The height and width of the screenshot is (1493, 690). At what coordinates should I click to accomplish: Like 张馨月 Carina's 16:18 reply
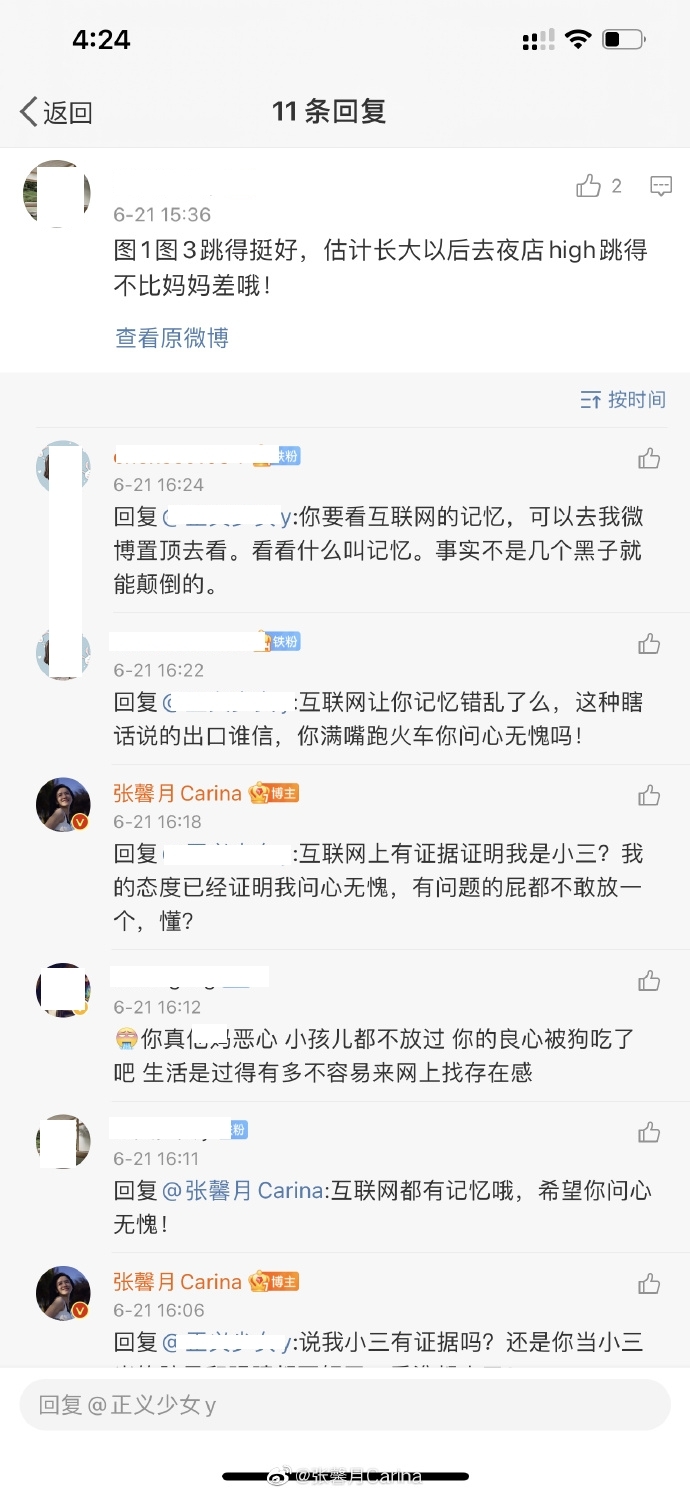pyautogui.click(x=649, y=796)
